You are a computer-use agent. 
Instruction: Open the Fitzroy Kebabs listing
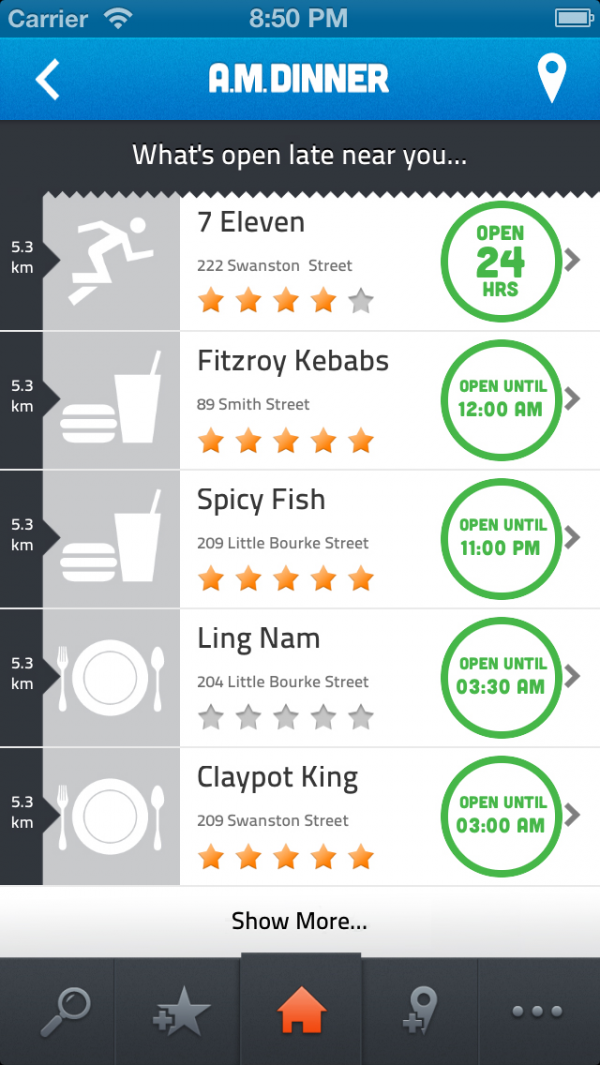point(300,401)
